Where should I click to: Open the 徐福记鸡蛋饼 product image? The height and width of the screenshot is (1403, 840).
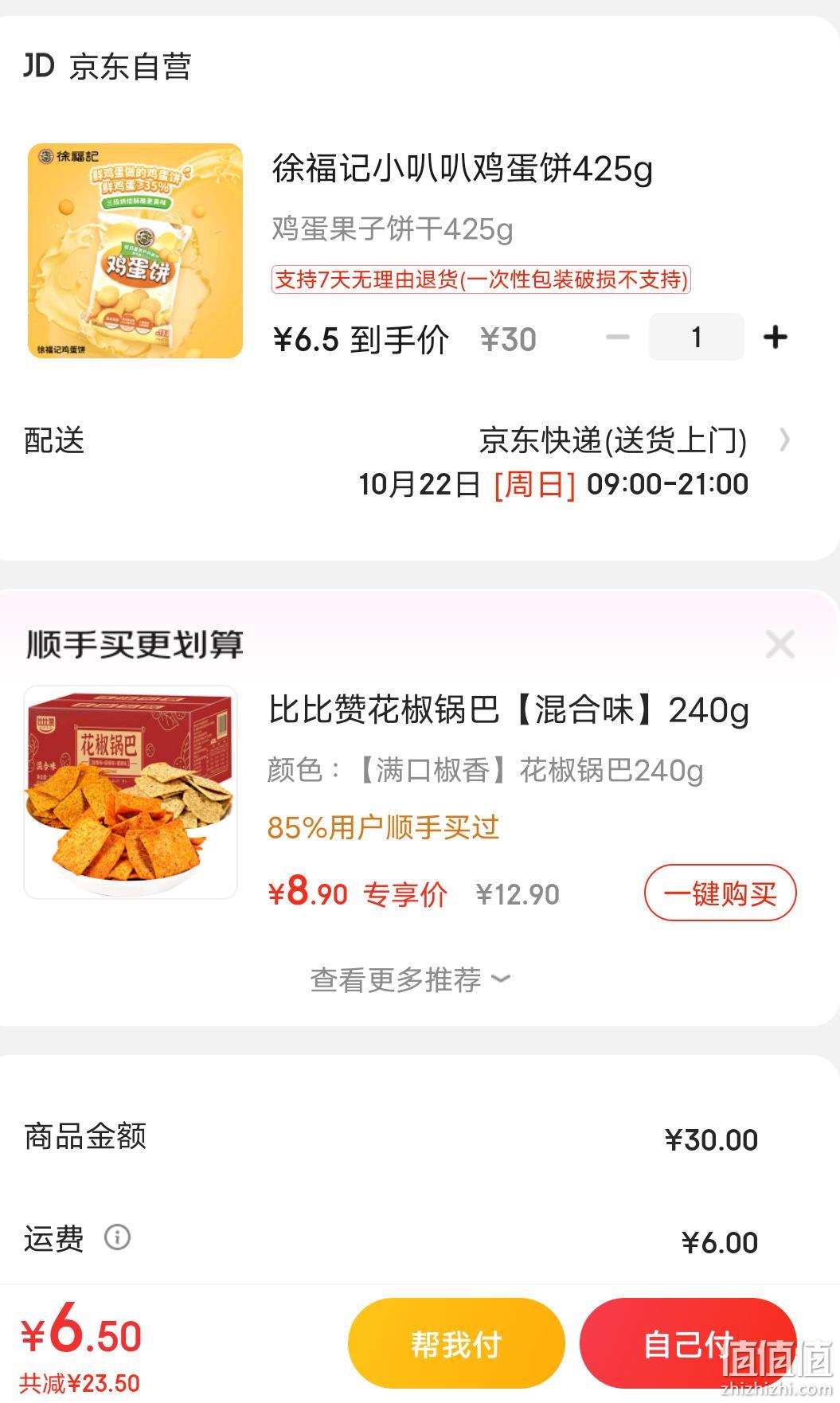[x=135, y=251]
